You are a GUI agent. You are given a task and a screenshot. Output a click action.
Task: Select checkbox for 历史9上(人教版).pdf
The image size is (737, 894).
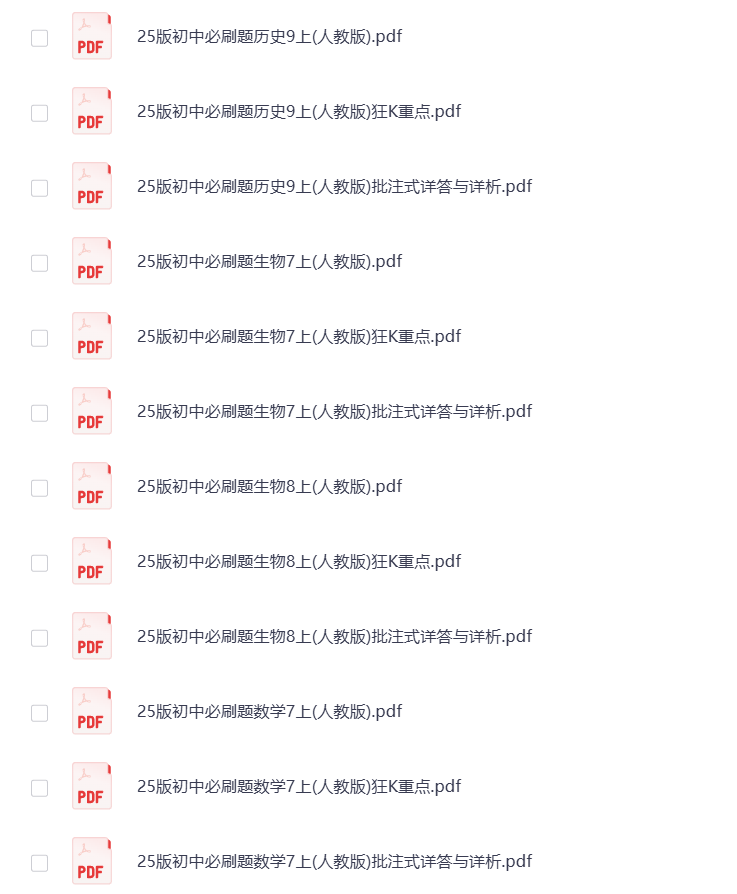[39, 38]
